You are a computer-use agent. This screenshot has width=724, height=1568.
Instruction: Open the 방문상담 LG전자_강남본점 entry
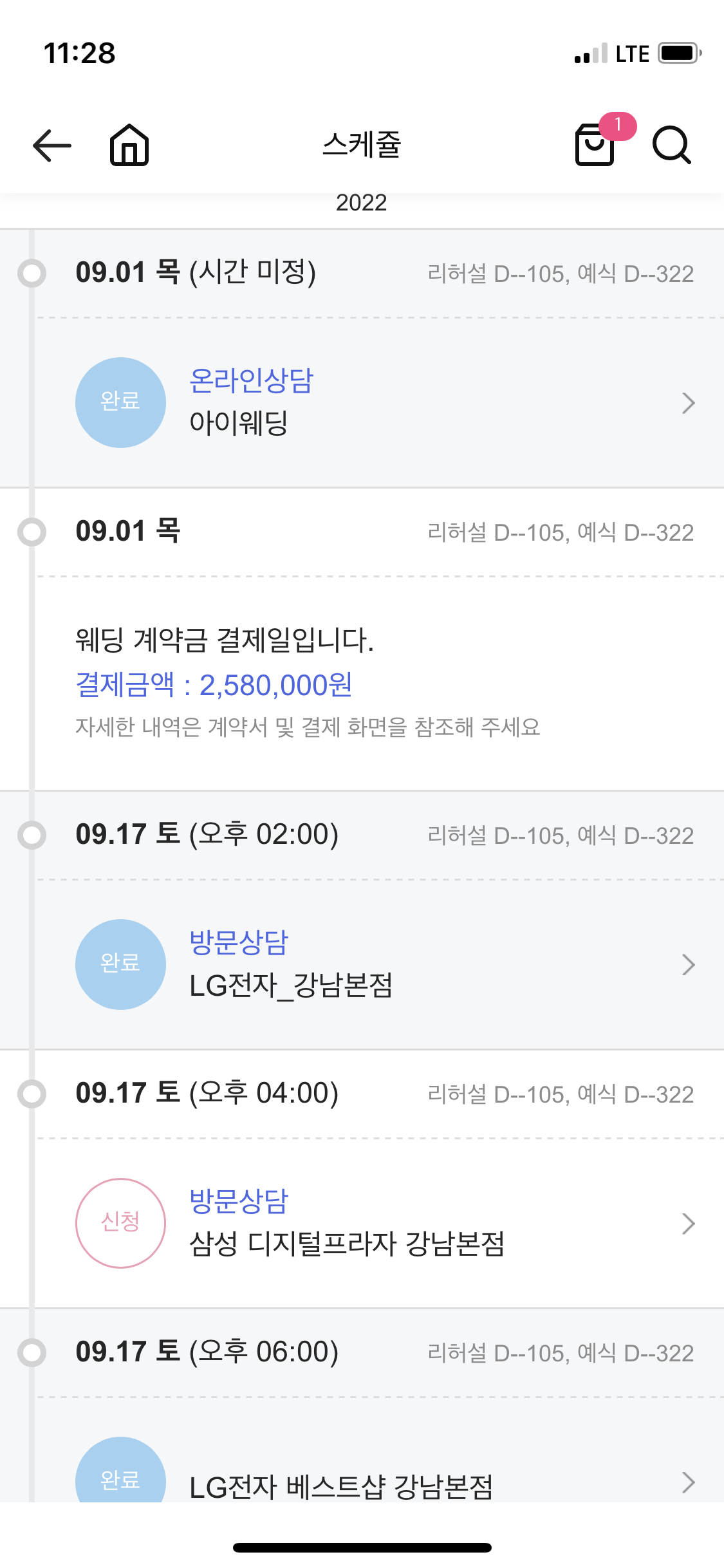(380, 964)
